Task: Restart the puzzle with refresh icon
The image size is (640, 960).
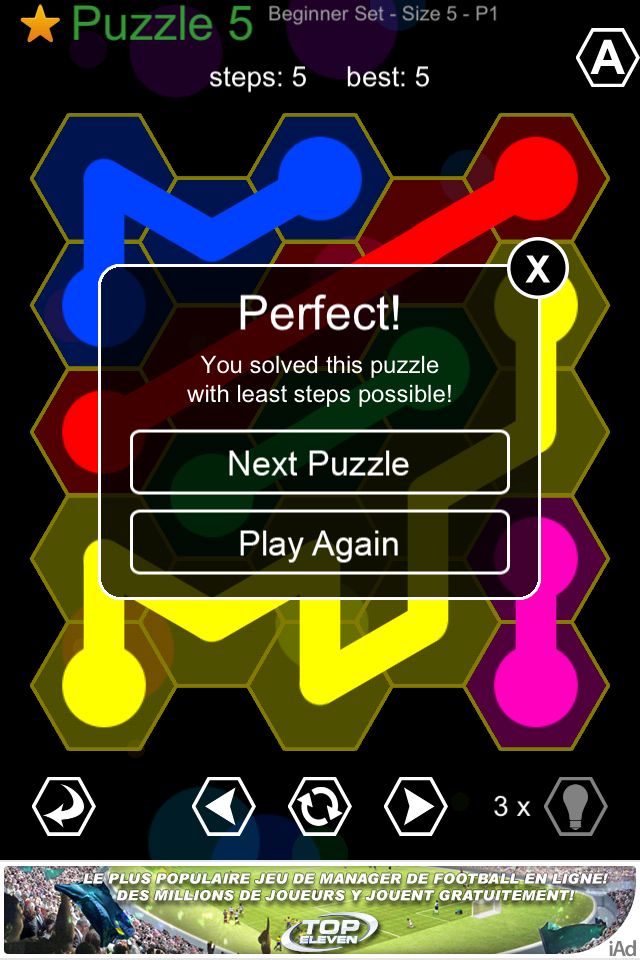Action: [x=319, y=805]
